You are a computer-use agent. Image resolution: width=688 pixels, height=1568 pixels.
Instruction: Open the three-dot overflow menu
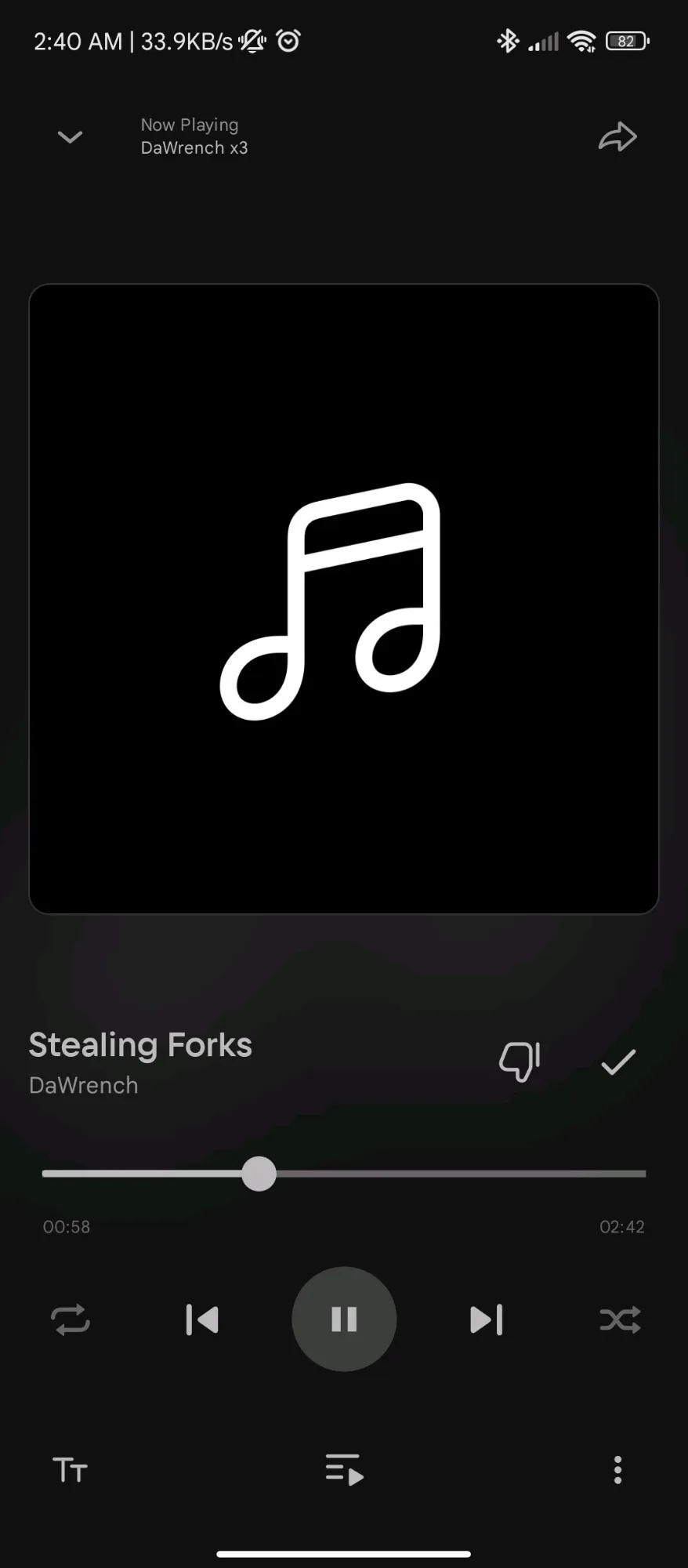617,1470
